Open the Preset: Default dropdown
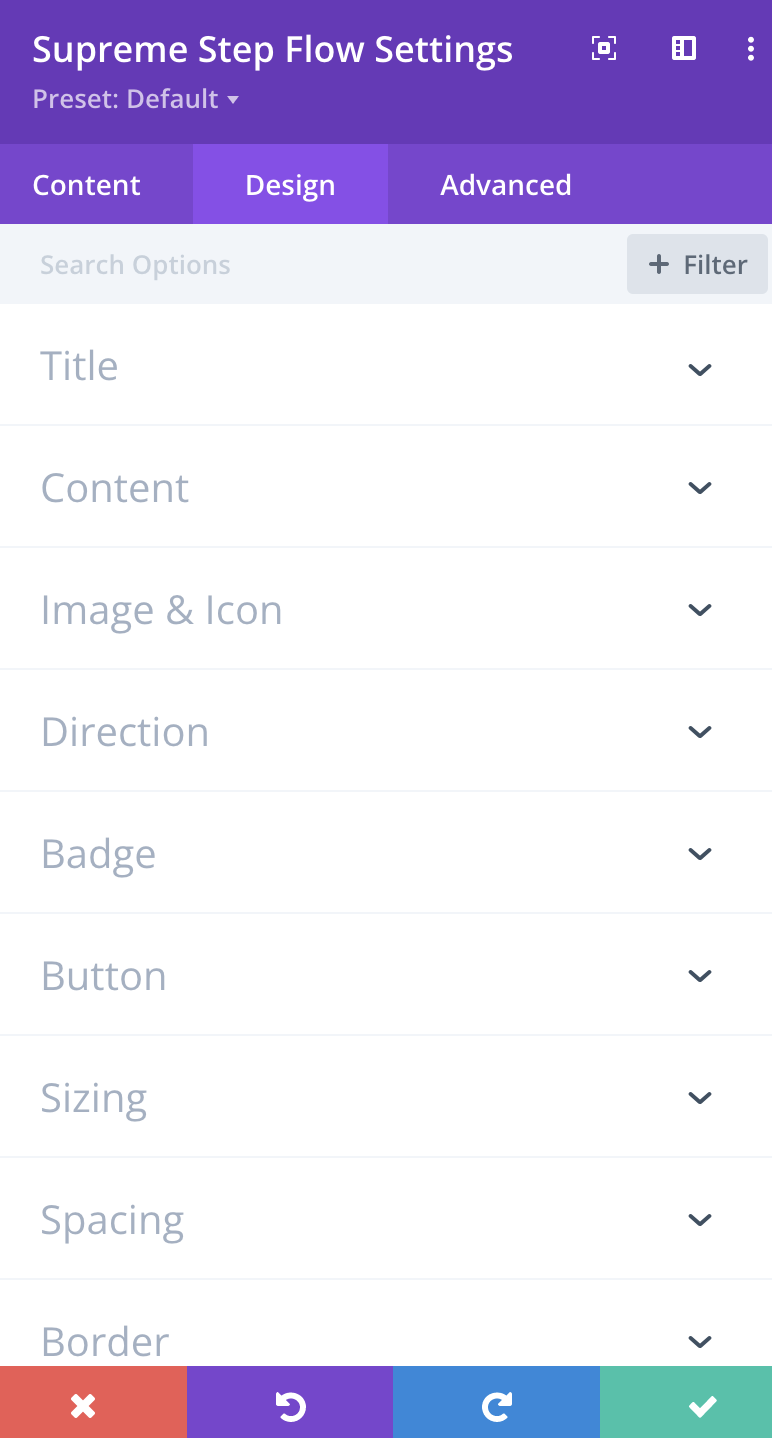The image size is (772, 1438). pos(136,99)
